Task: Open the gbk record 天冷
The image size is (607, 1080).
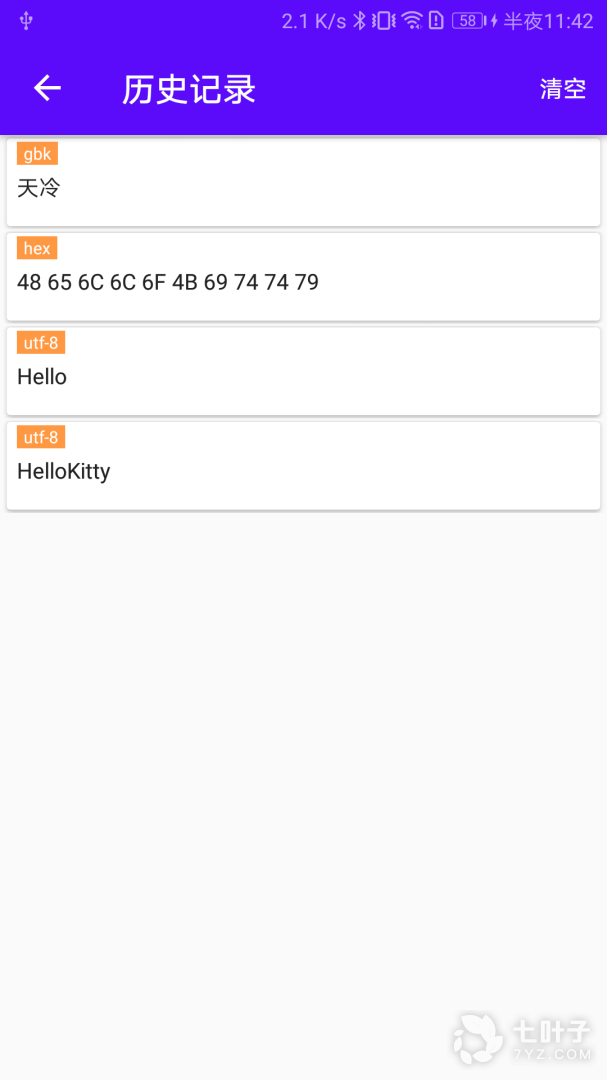Action: coord(303,183)
